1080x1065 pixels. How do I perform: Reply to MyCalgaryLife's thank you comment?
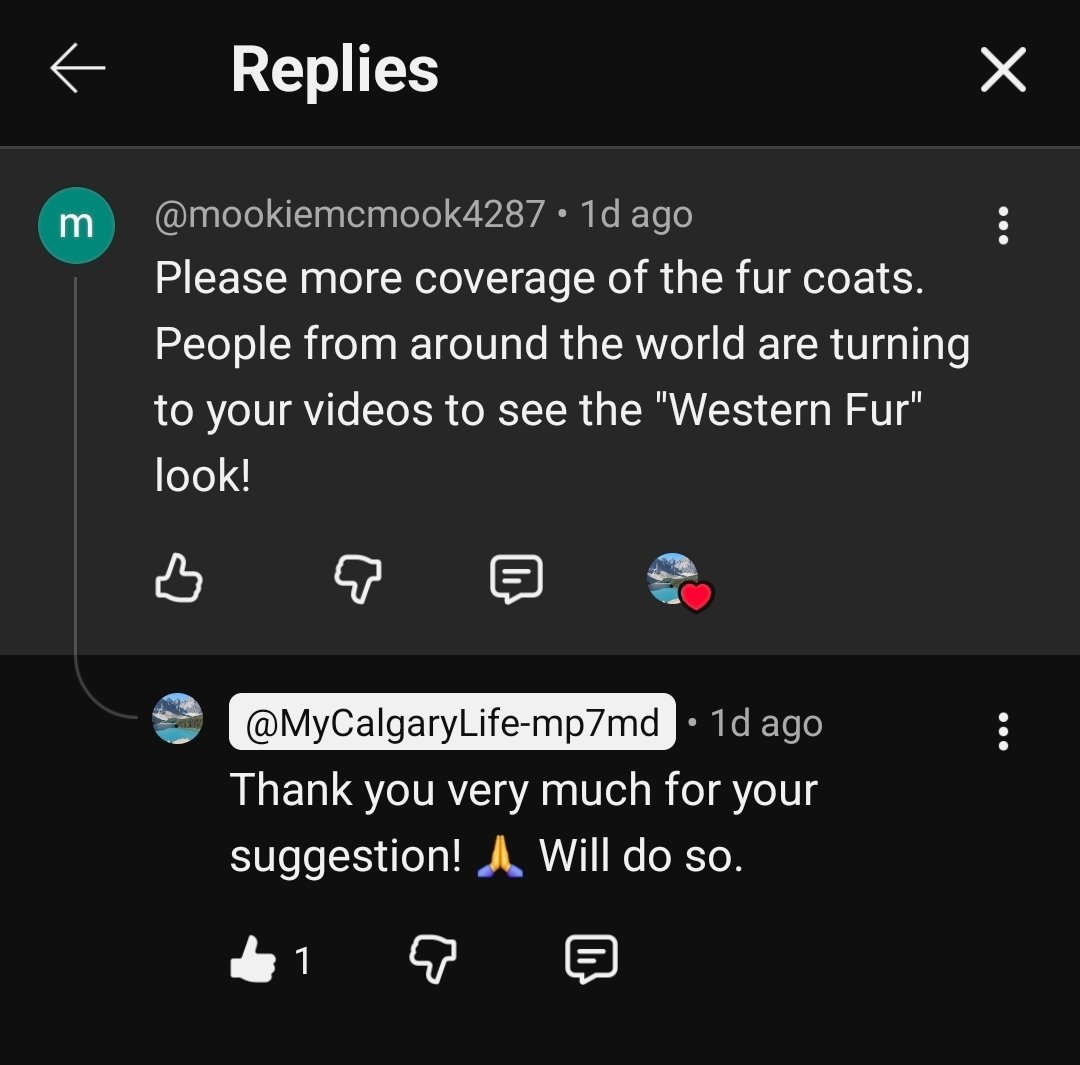coord(591,960)
